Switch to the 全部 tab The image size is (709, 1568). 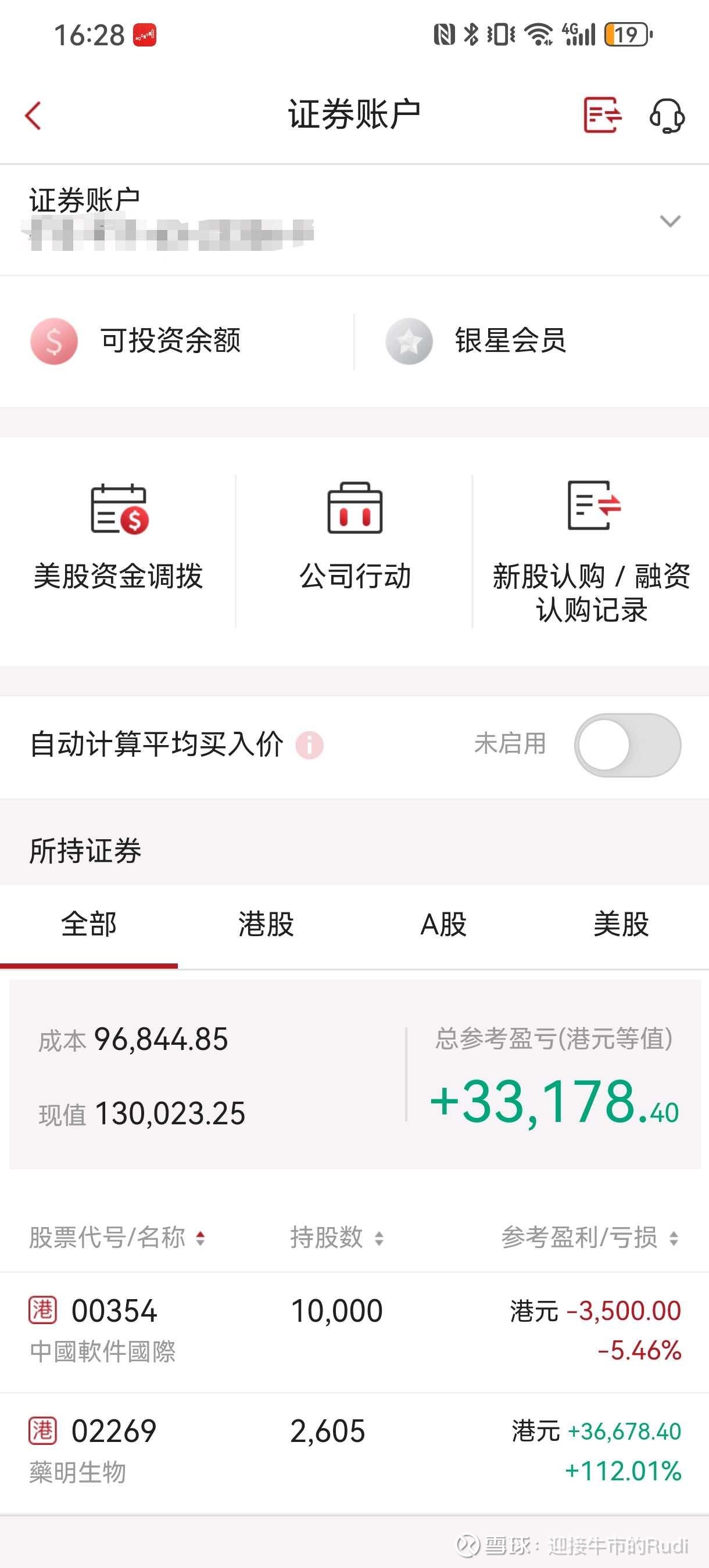89,925
